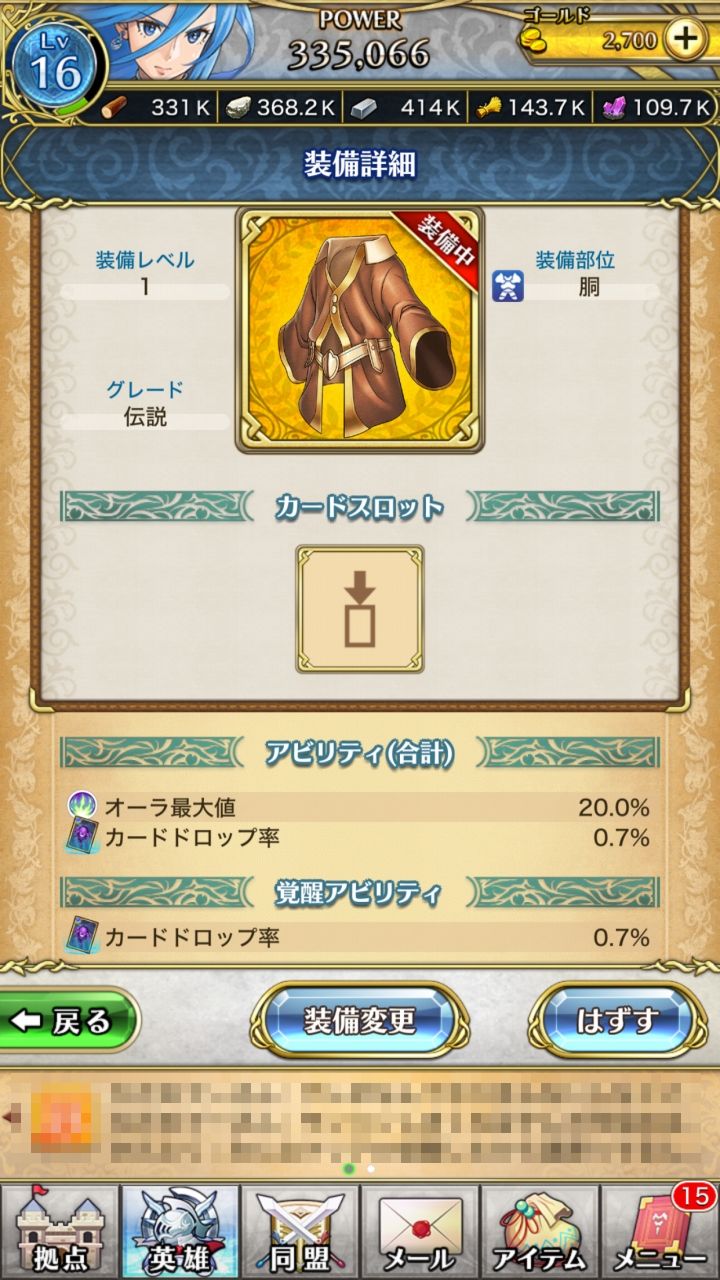Switch to the 拠点 base tab
720x1280 pixels.
tap(60, 1232)
